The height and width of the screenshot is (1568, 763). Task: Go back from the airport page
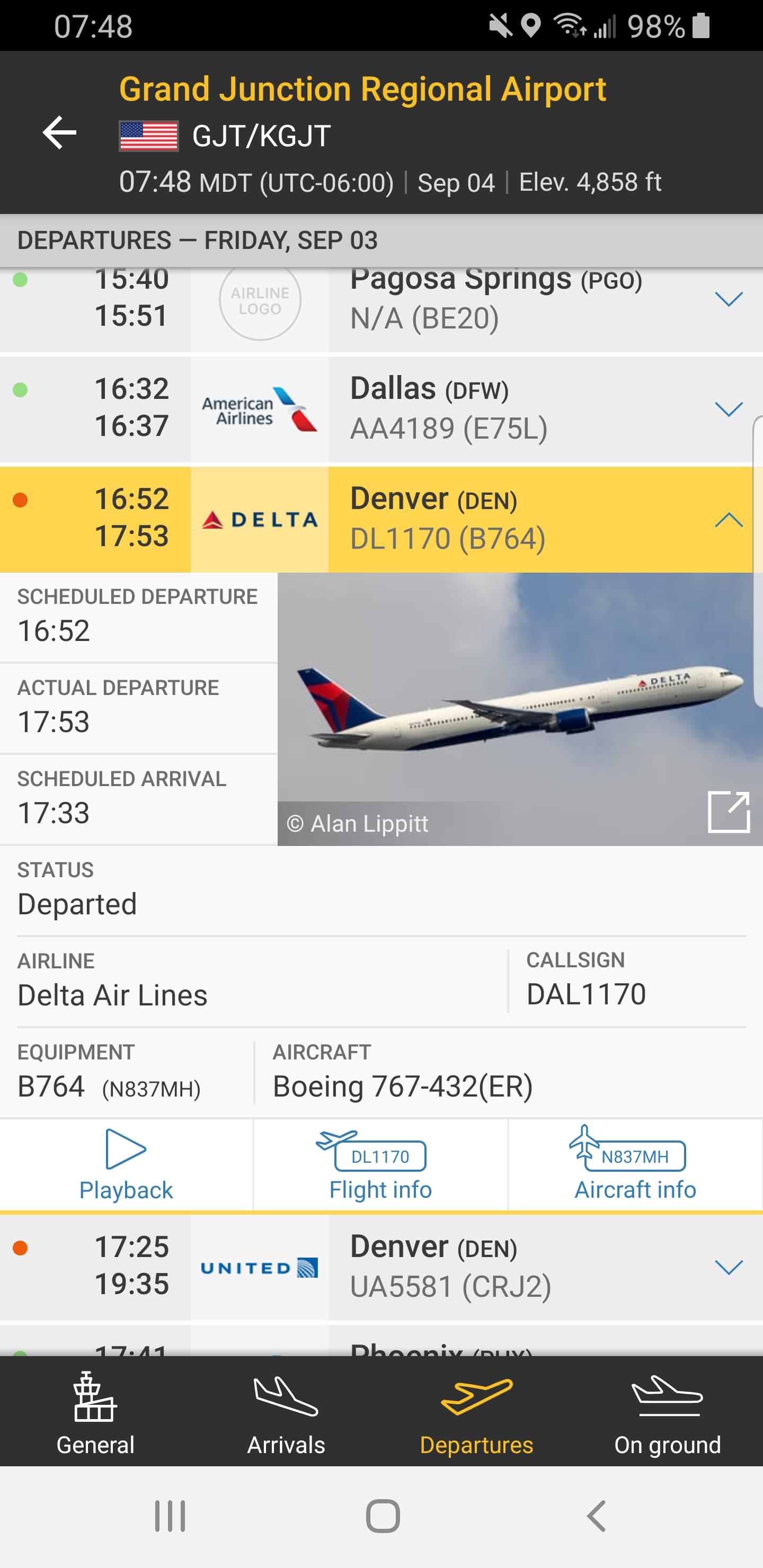click(x=60, y=132)
